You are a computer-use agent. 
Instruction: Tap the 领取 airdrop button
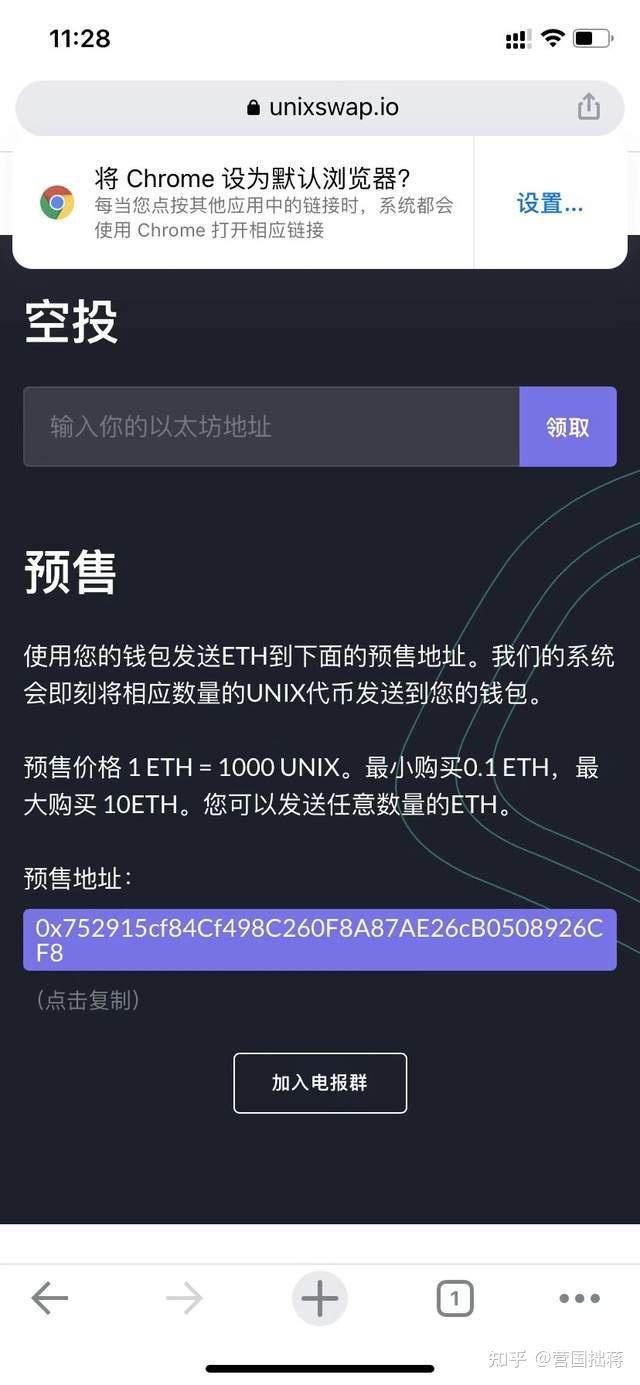tap(567, 427)
